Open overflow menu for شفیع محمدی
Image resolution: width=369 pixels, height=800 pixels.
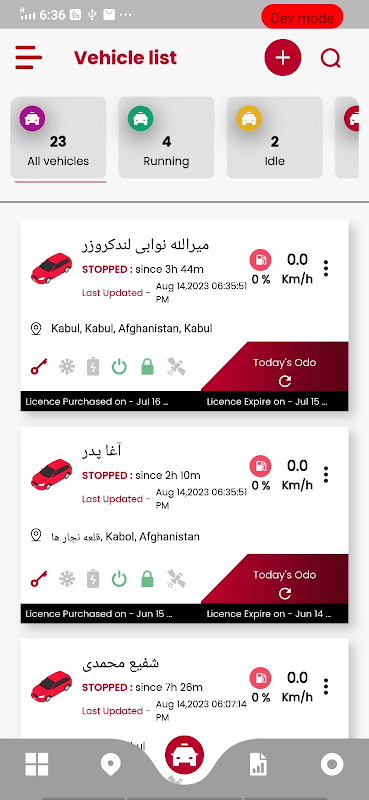(x=326, y=686)
